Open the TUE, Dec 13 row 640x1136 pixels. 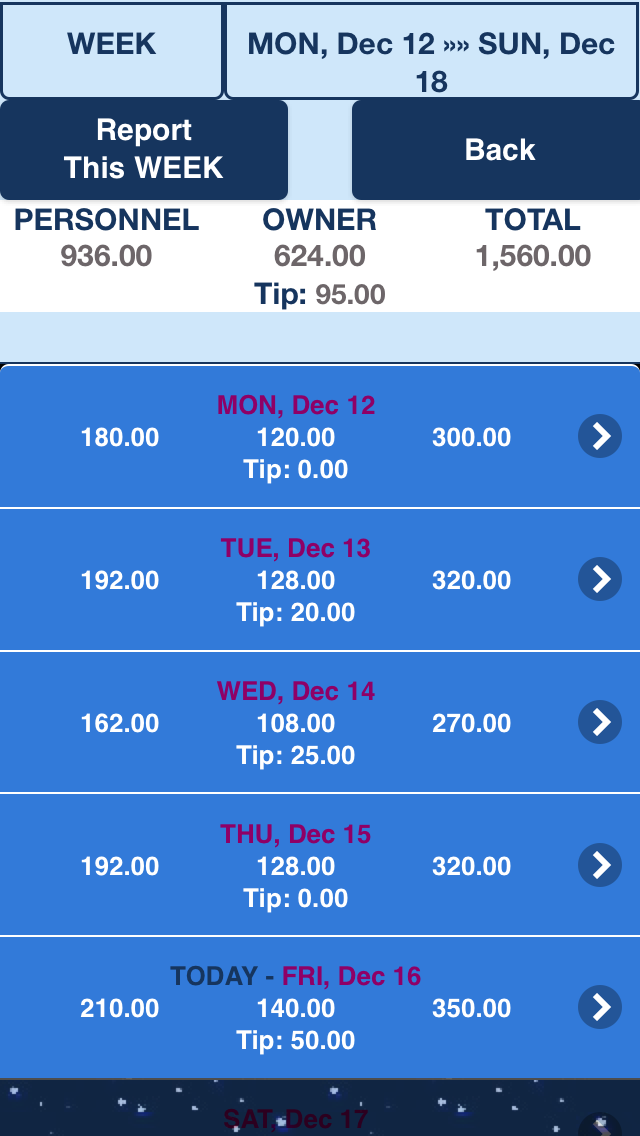click(320, 580)
